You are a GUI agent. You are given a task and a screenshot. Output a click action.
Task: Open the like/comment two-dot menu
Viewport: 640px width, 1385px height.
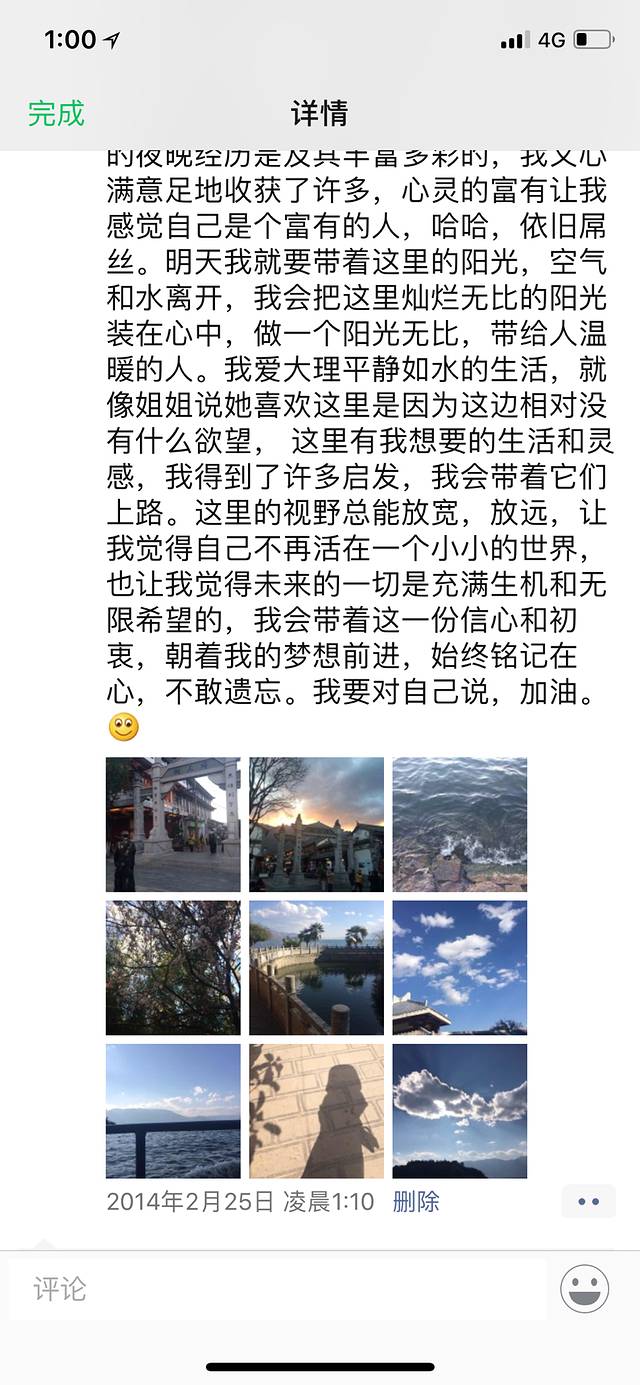[588, 1201]
